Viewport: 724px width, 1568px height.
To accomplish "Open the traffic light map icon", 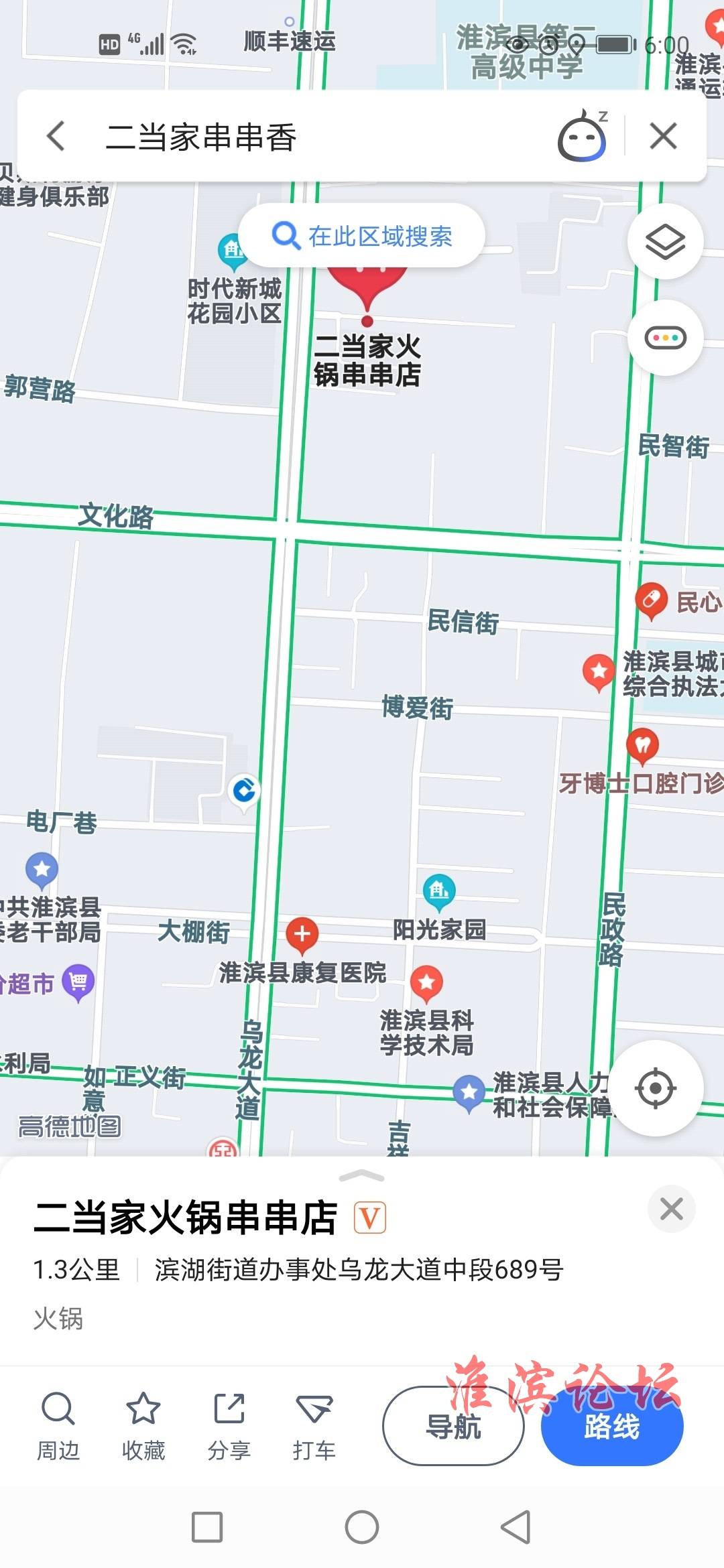I will click(665, 337).
